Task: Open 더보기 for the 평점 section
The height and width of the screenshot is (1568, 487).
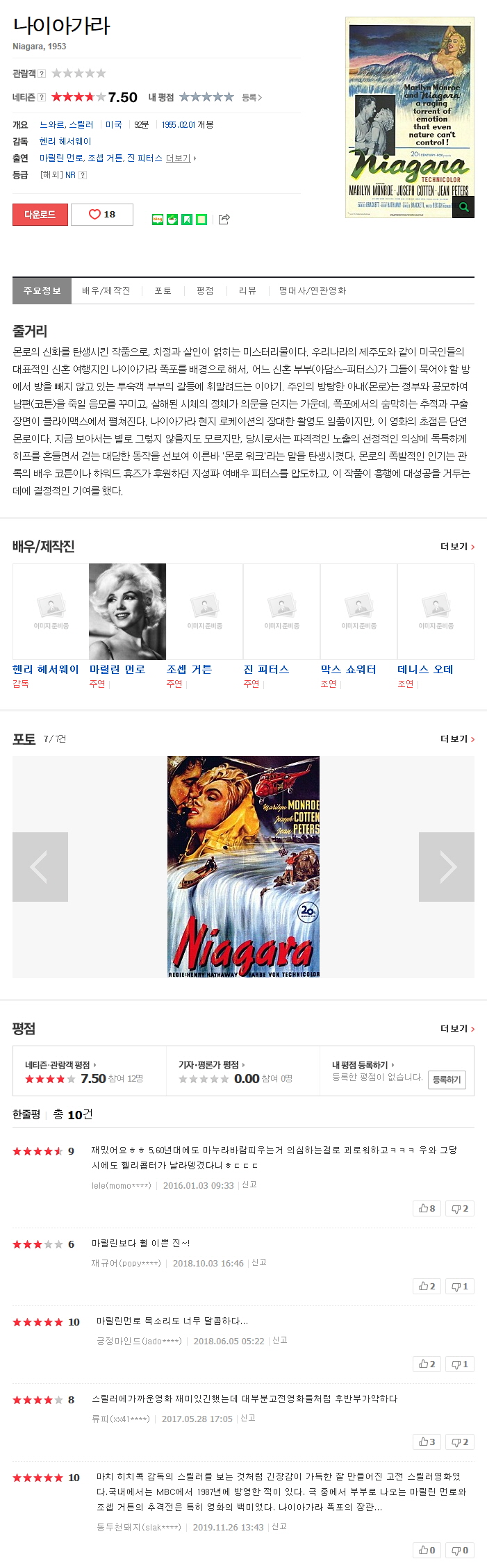Action: (457, 1028)
